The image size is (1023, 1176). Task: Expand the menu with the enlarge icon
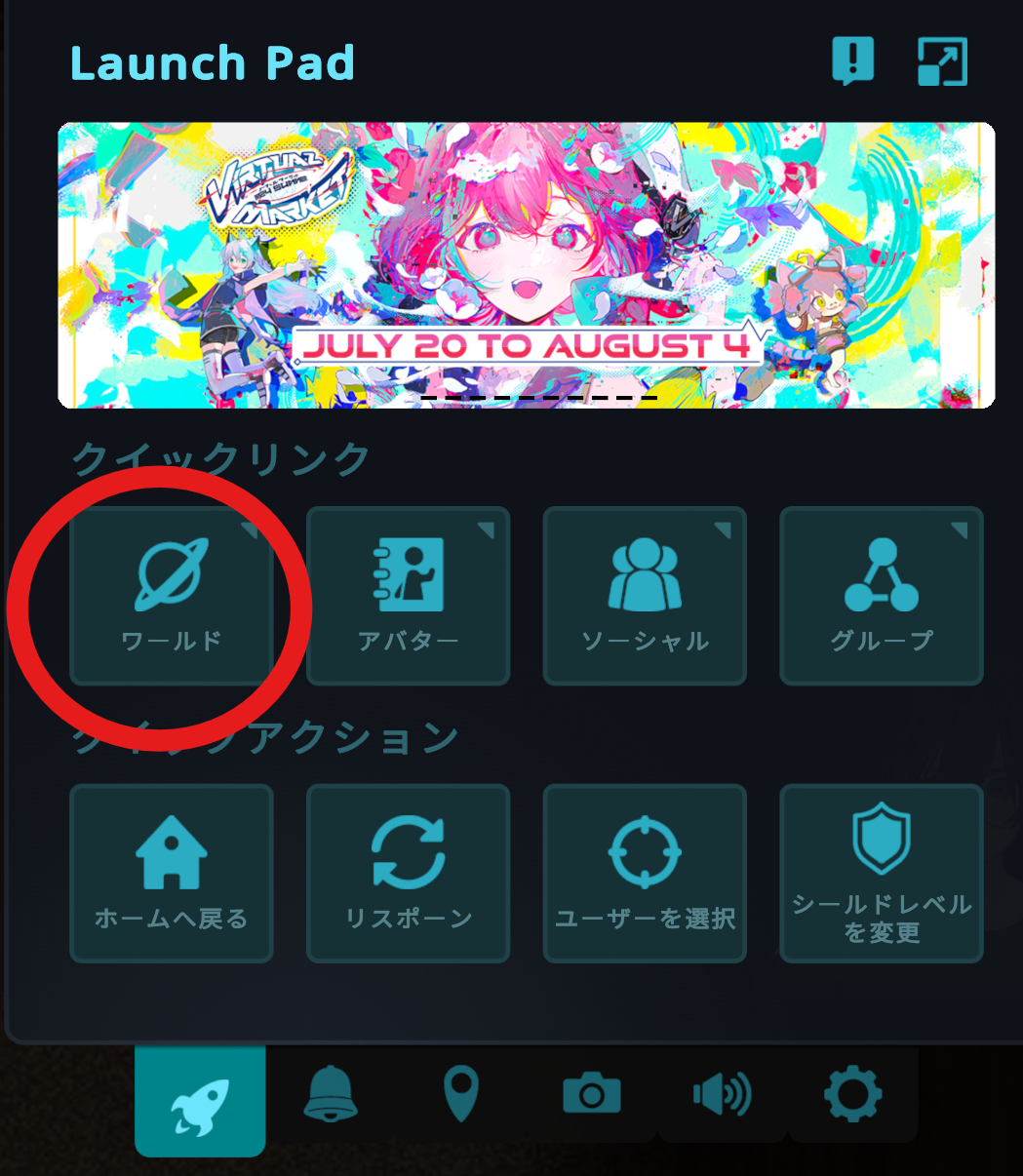coord(942,61)
